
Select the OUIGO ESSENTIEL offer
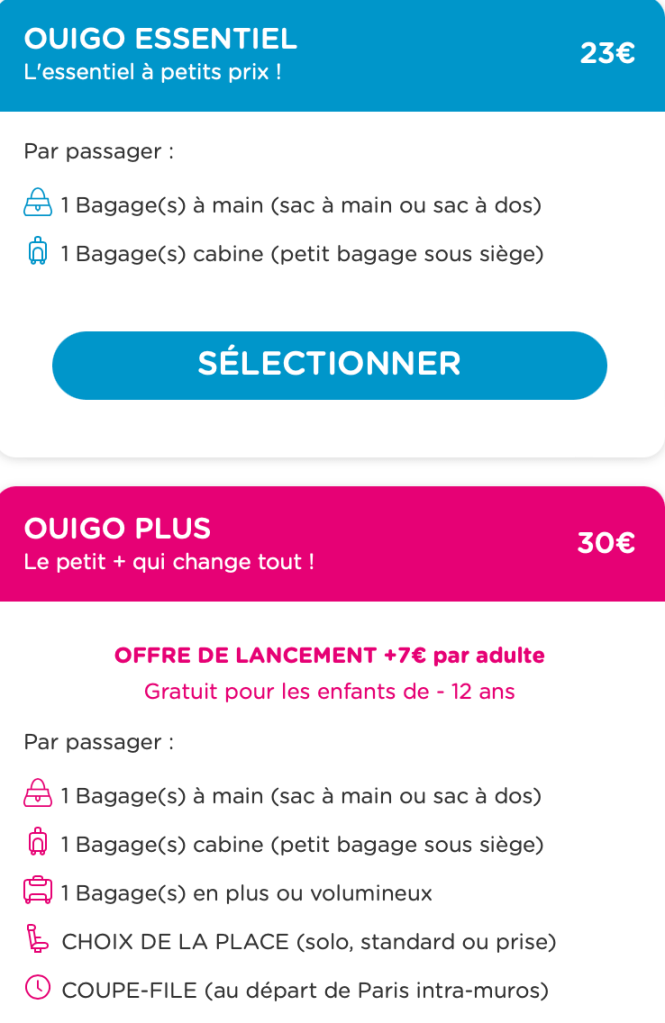329,365
